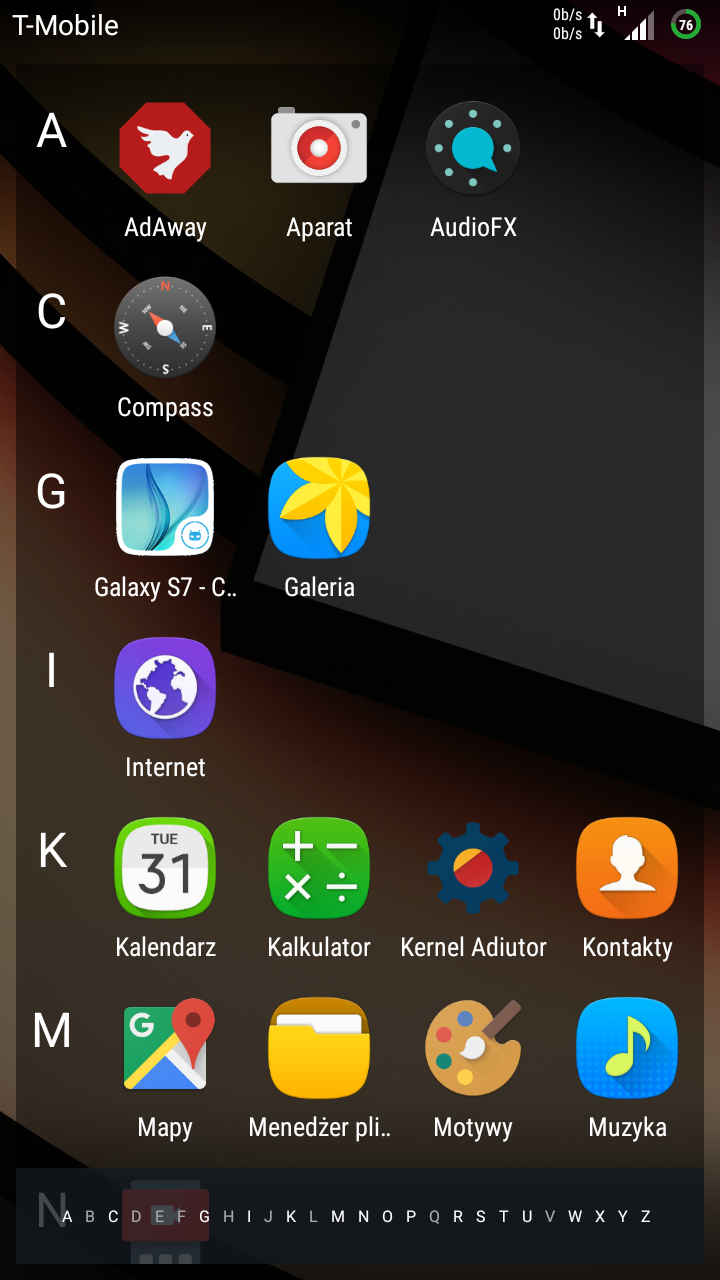Select letter Z in the alphabet index
720x1280 pixels.
(x=646, y=1216)
